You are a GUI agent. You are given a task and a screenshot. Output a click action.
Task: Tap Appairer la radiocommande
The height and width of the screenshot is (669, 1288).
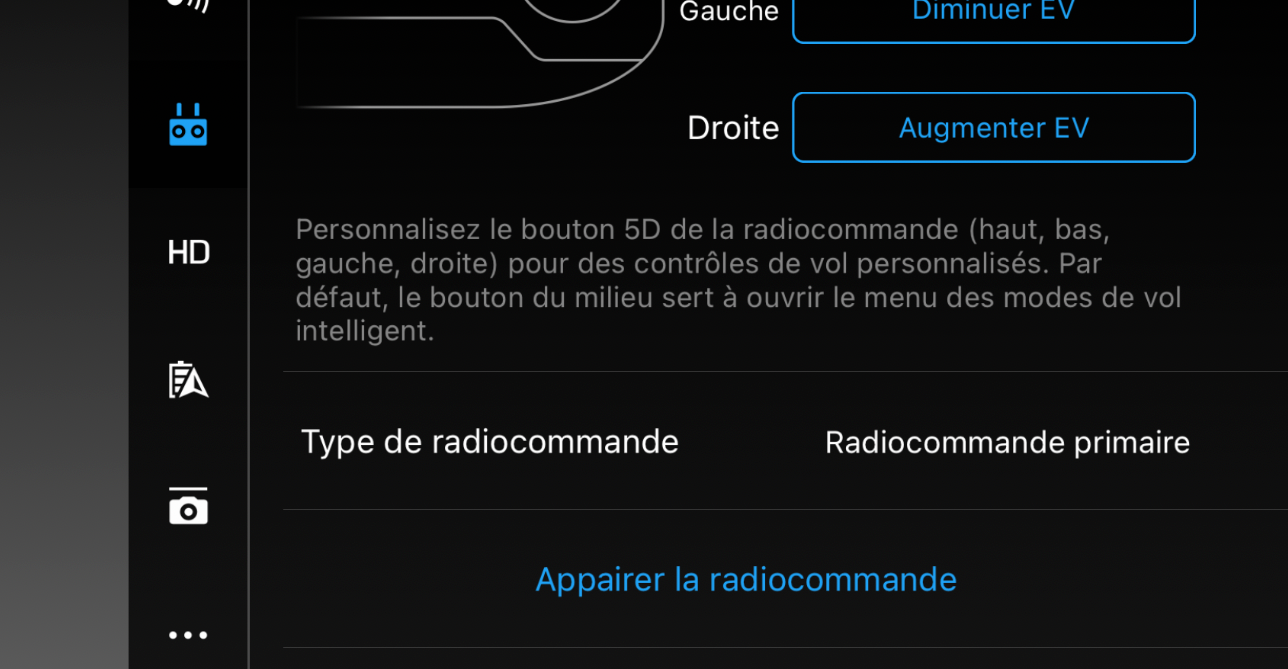[746, 579]
